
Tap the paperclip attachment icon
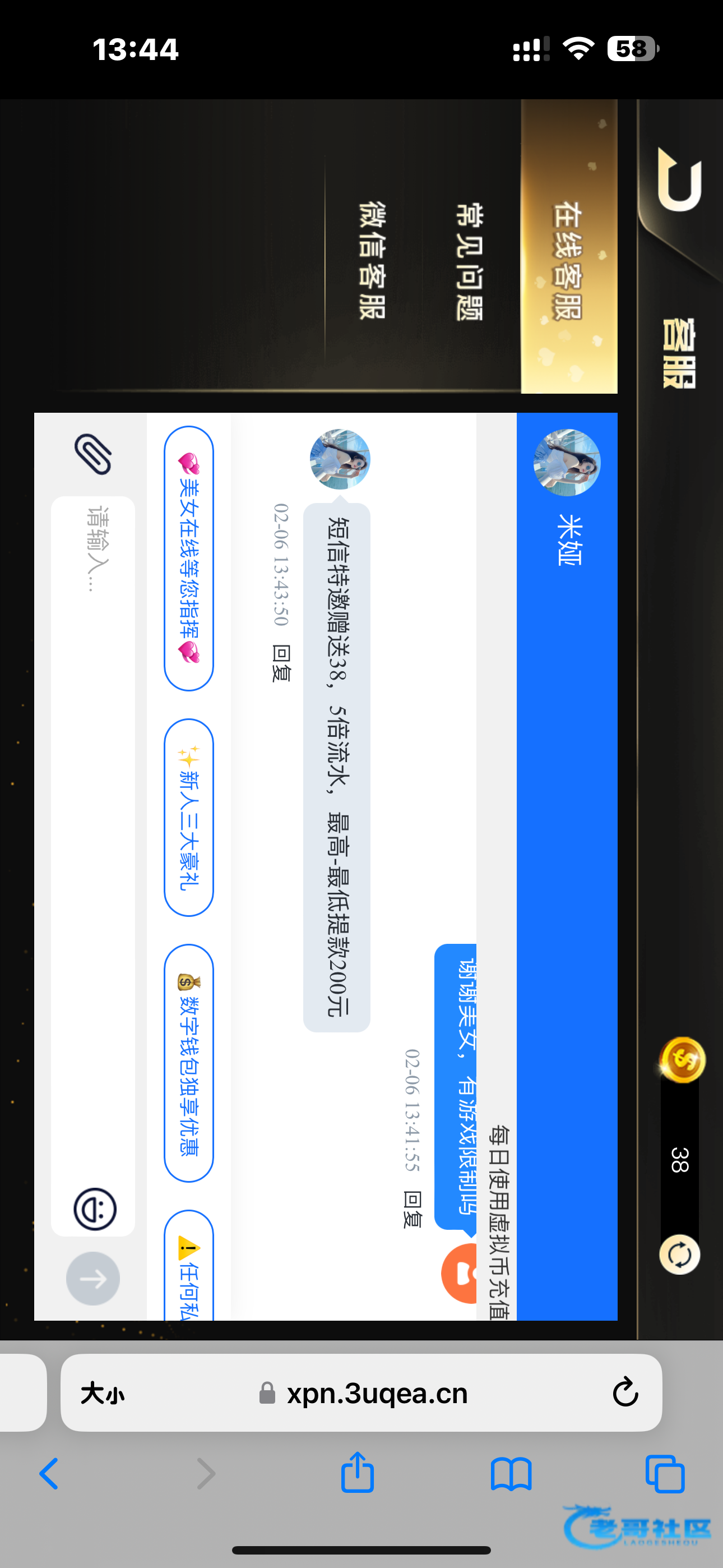point(93,454)
